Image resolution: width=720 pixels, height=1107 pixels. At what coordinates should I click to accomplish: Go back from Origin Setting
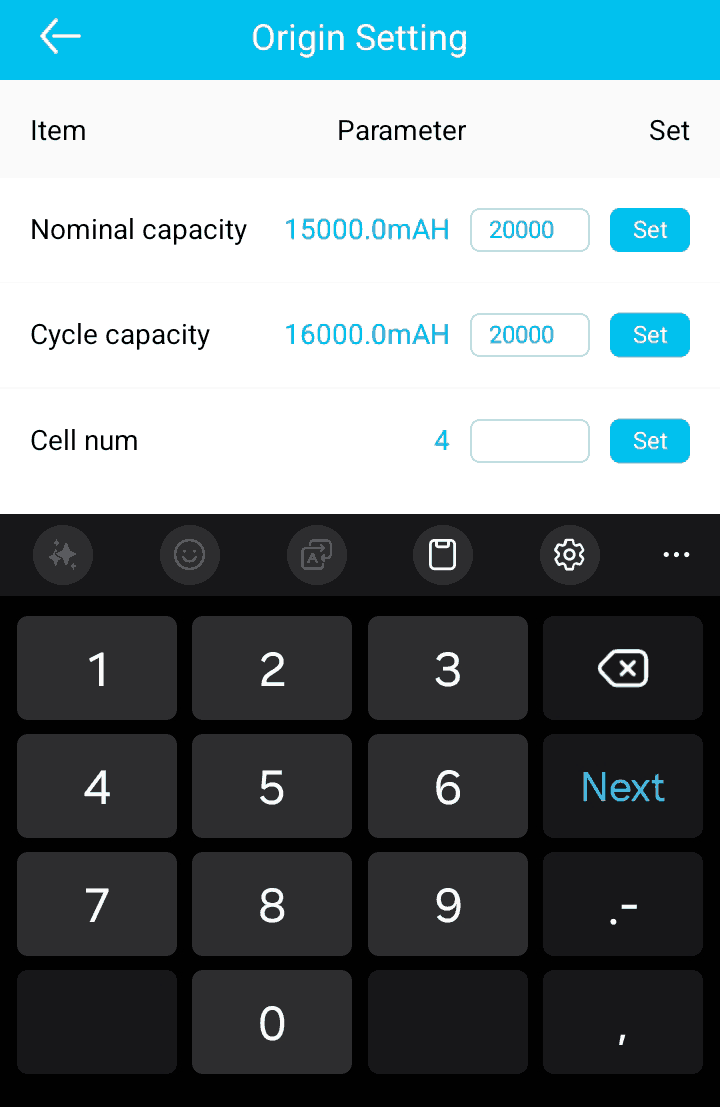pos(60,37)
